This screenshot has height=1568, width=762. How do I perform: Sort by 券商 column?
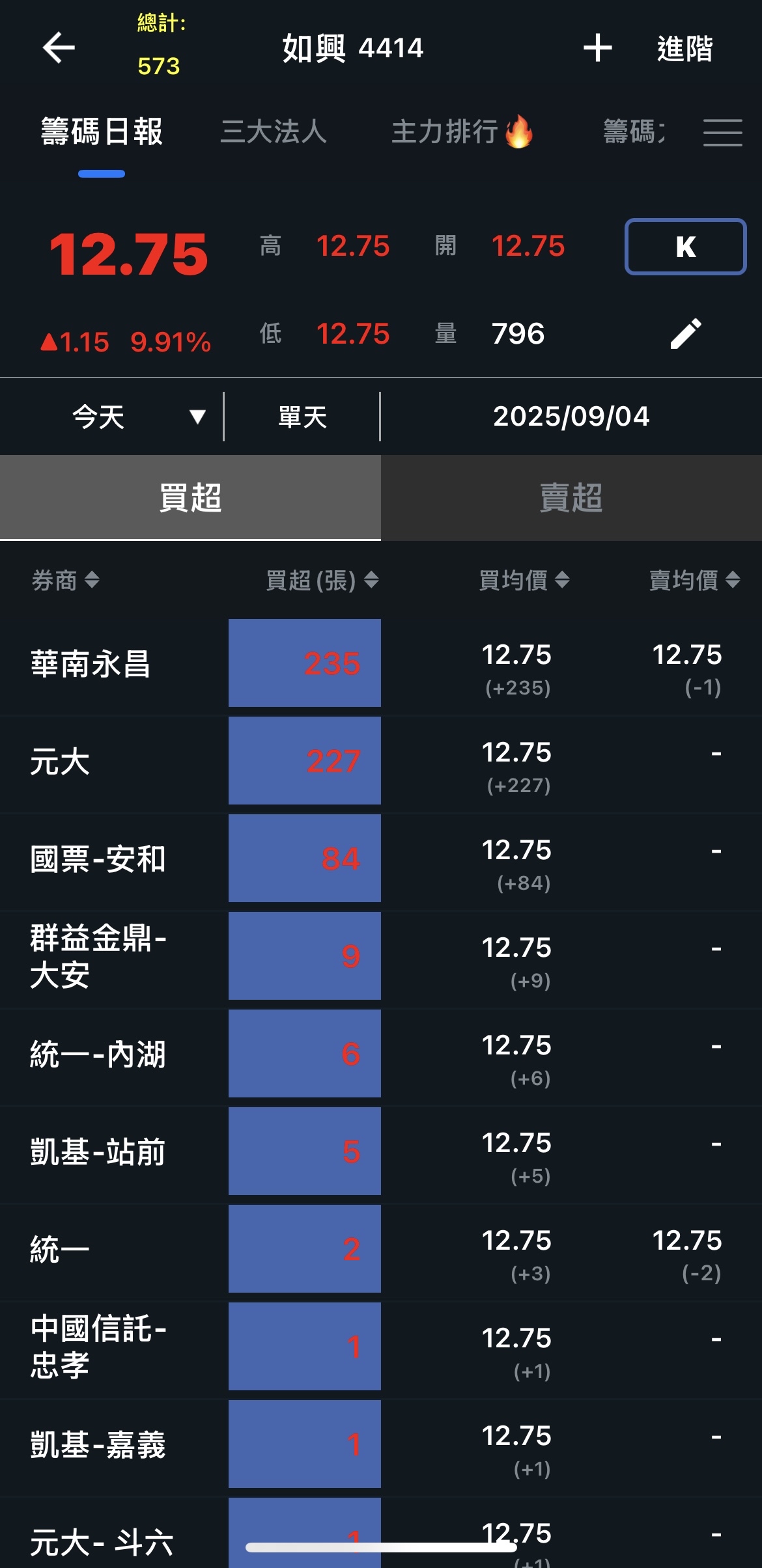coord(65,580)
